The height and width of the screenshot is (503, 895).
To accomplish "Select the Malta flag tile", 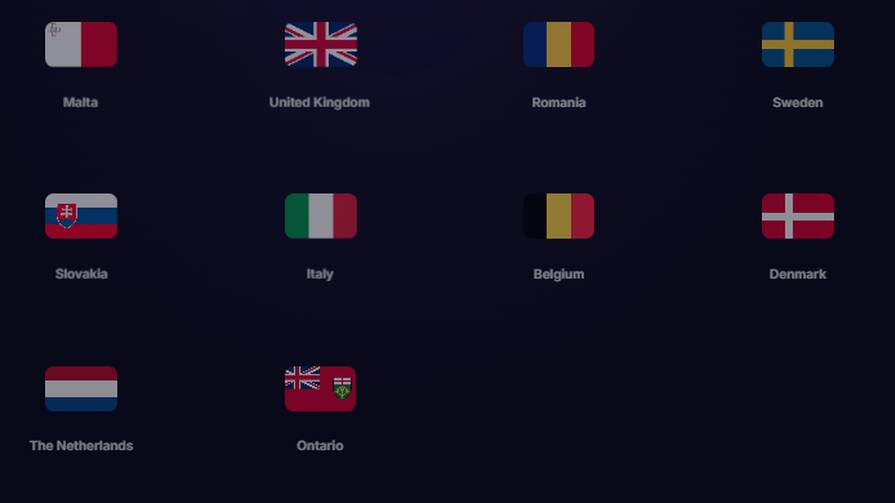I will 81,45.
